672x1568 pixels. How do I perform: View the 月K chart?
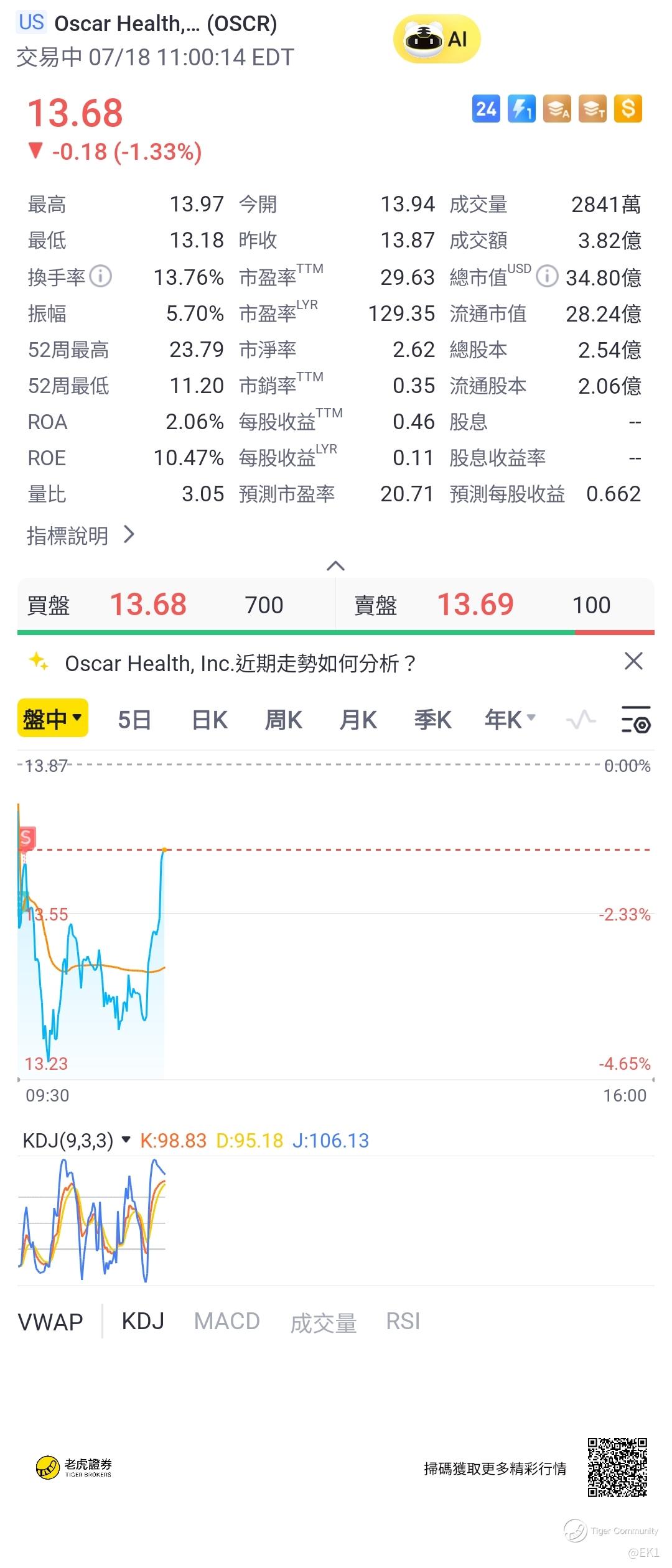pyautogui.click(x=358, y=720)
